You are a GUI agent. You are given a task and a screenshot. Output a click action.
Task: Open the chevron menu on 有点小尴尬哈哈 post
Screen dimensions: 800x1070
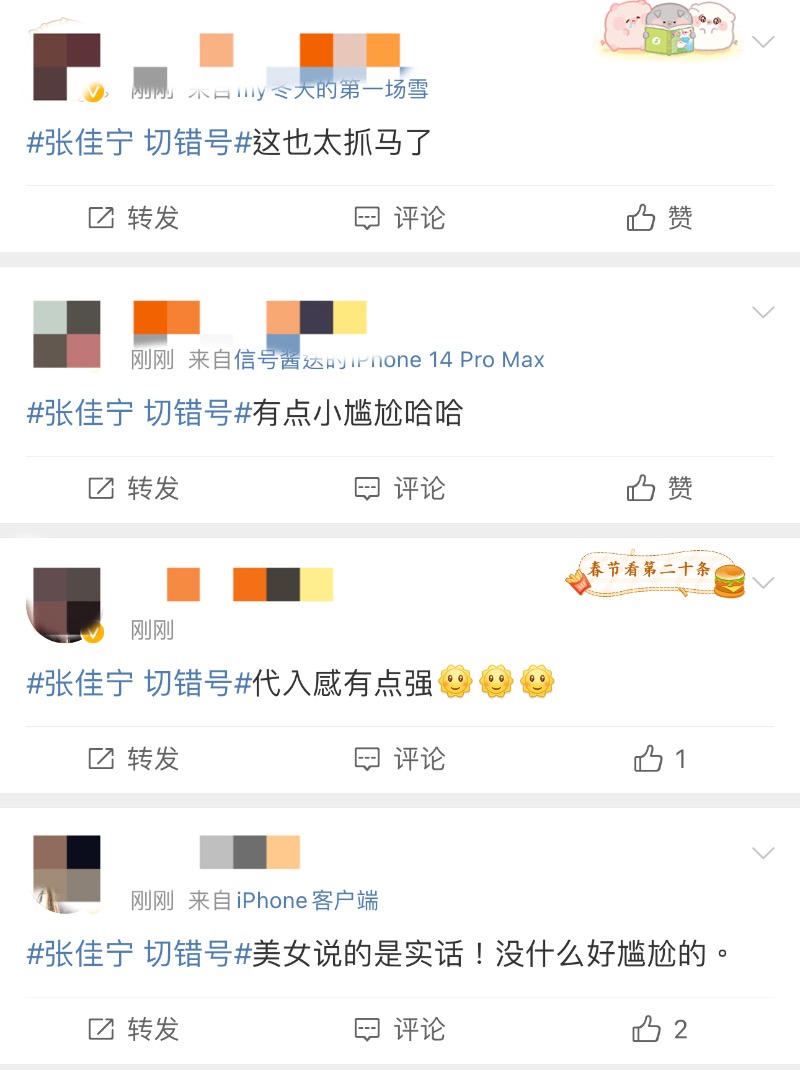click(x=763, y=312)
